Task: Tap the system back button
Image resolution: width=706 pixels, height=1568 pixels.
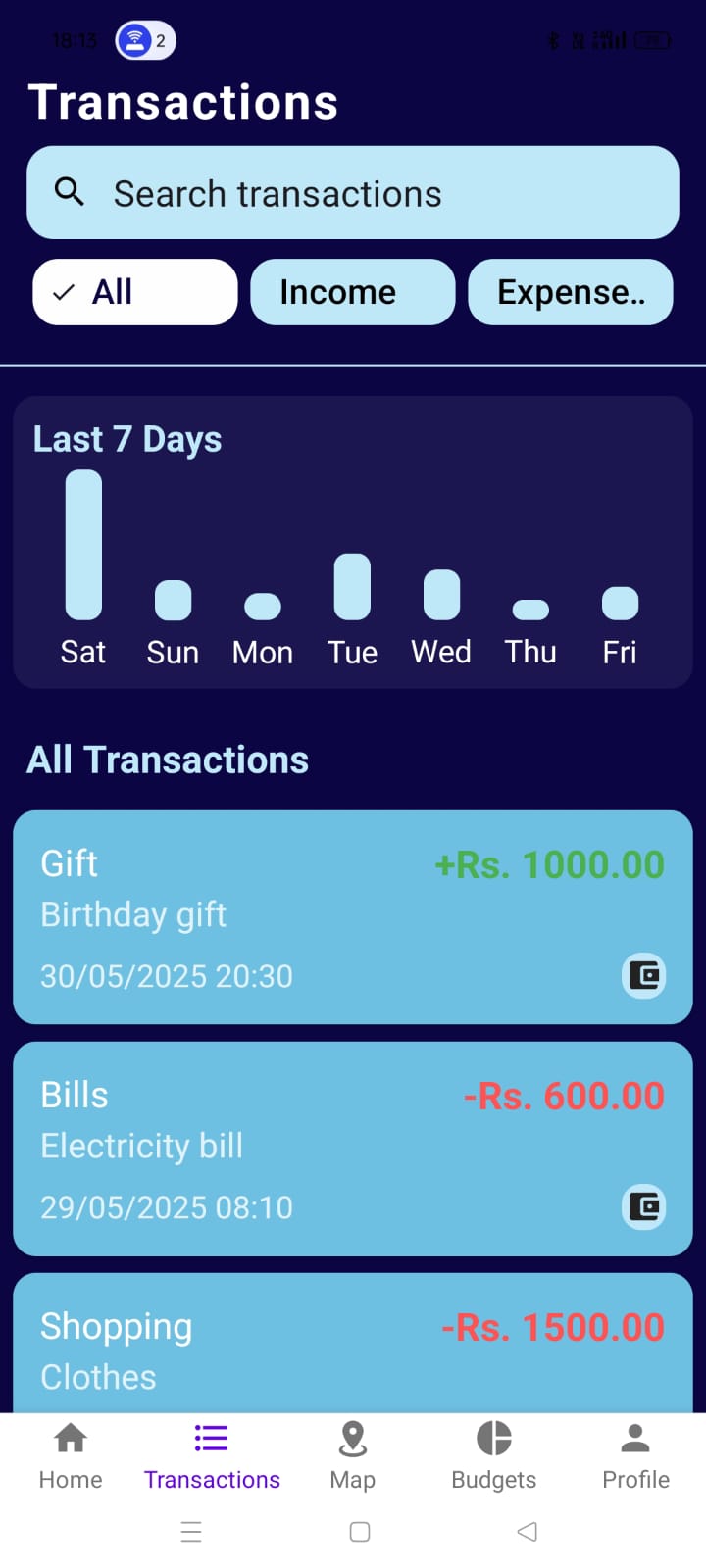Action: [x=527, y=1532]
